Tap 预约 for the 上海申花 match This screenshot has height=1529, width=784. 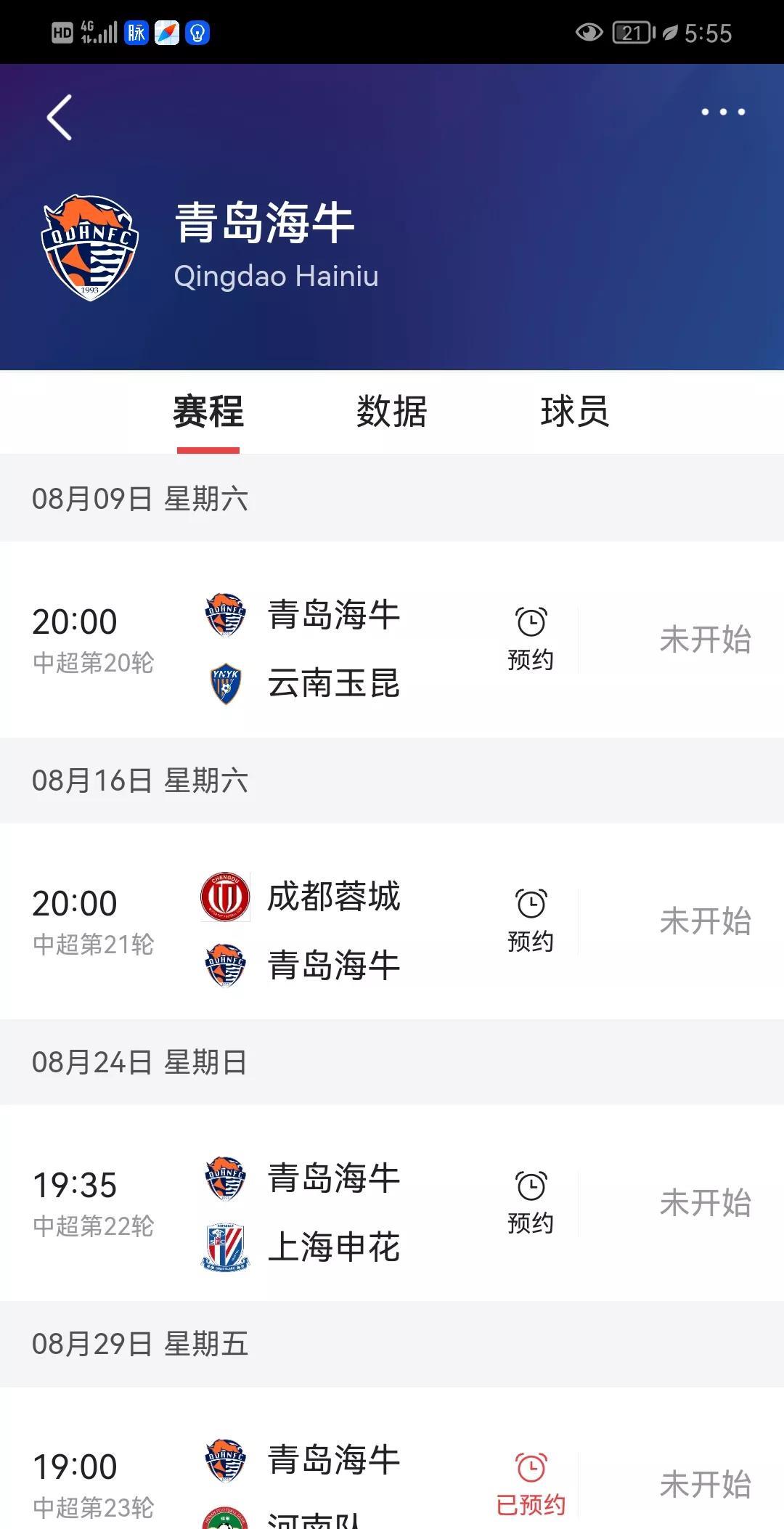[531, 1203]
